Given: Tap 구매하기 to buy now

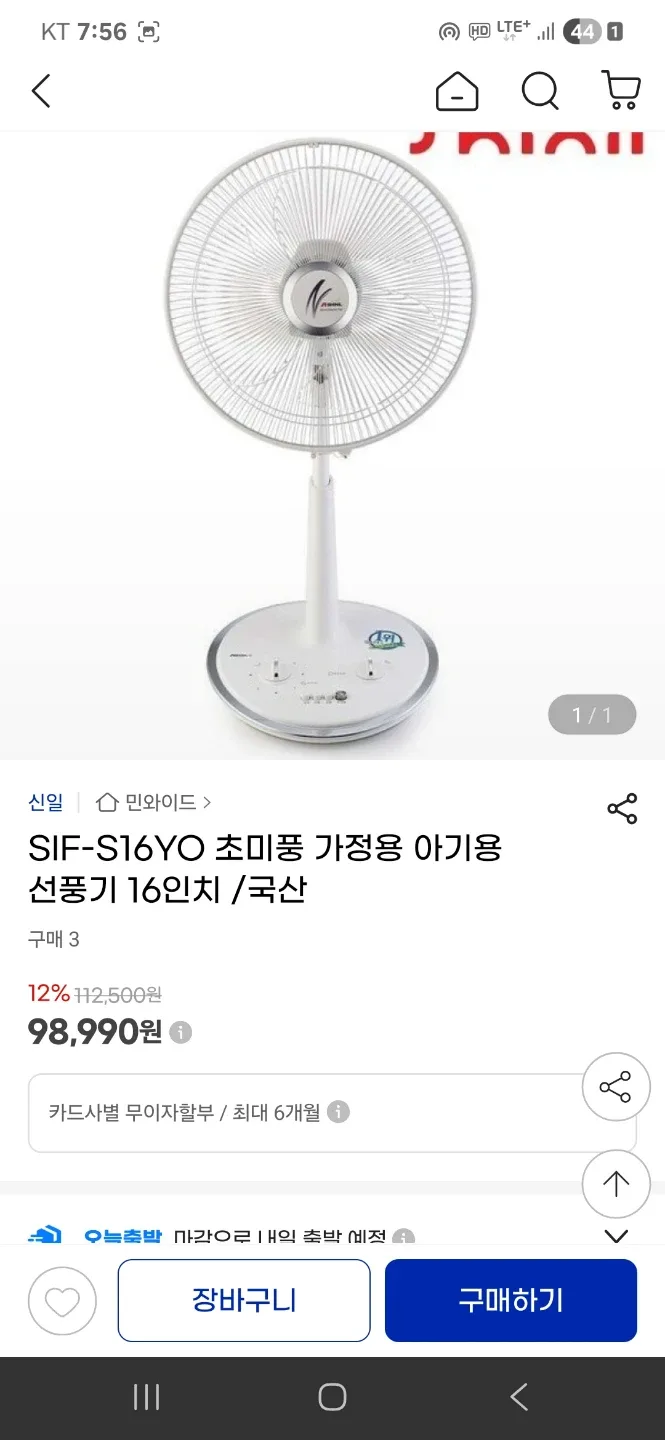Looking at the screenshot, I should coord(511,1300).
